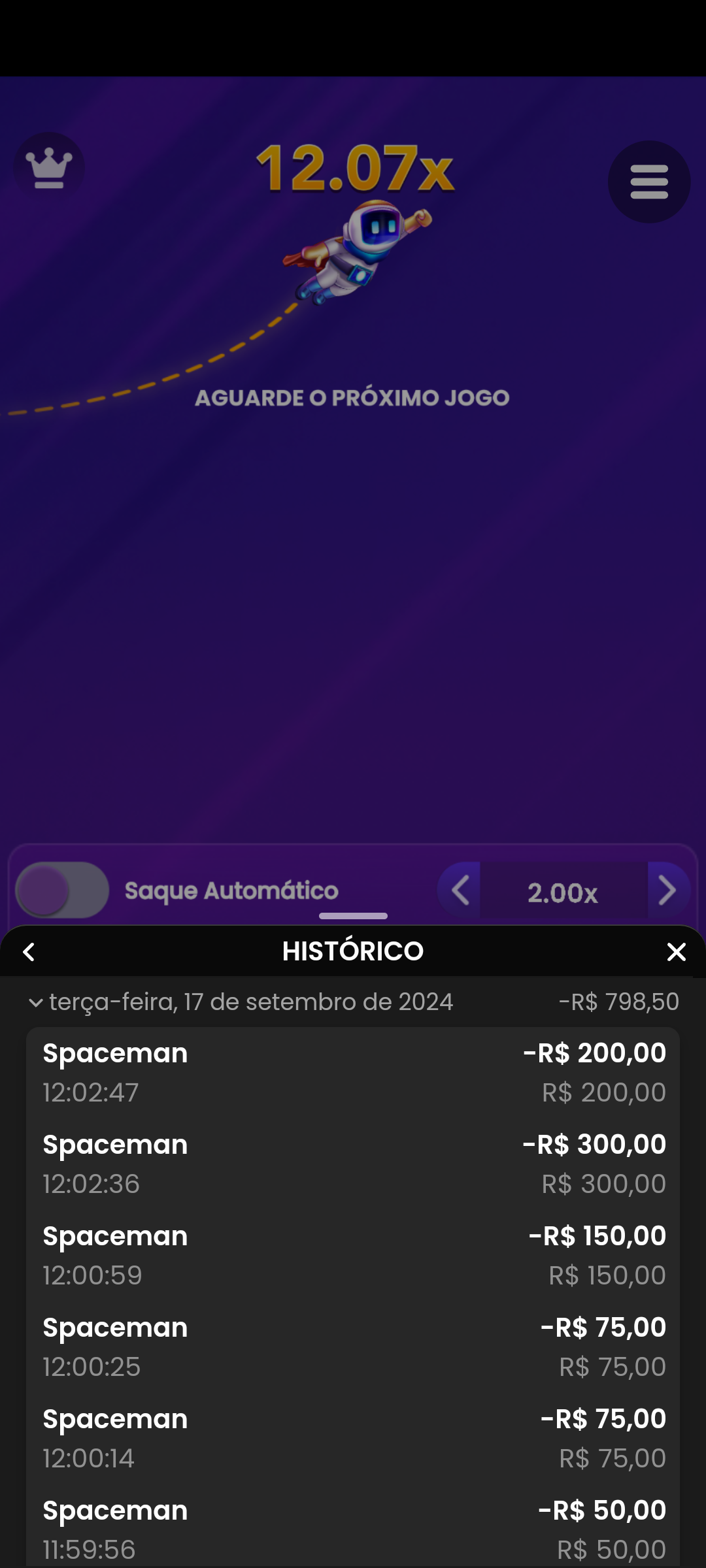Open the Spaceman entry at 12:00:14
706x1568 pixels.
click(353, 1438)
